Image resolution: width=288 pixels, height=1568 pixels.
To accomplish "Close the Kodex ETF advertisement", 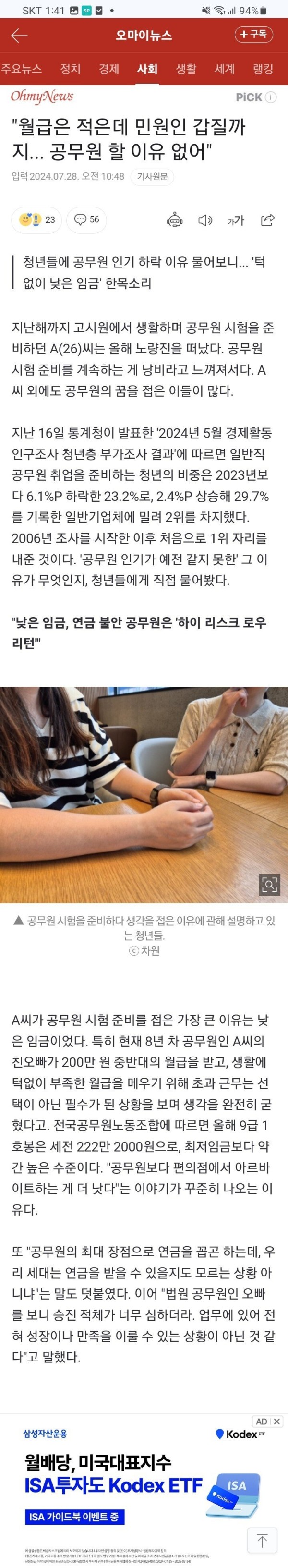I will click(x=276, y=1422).
